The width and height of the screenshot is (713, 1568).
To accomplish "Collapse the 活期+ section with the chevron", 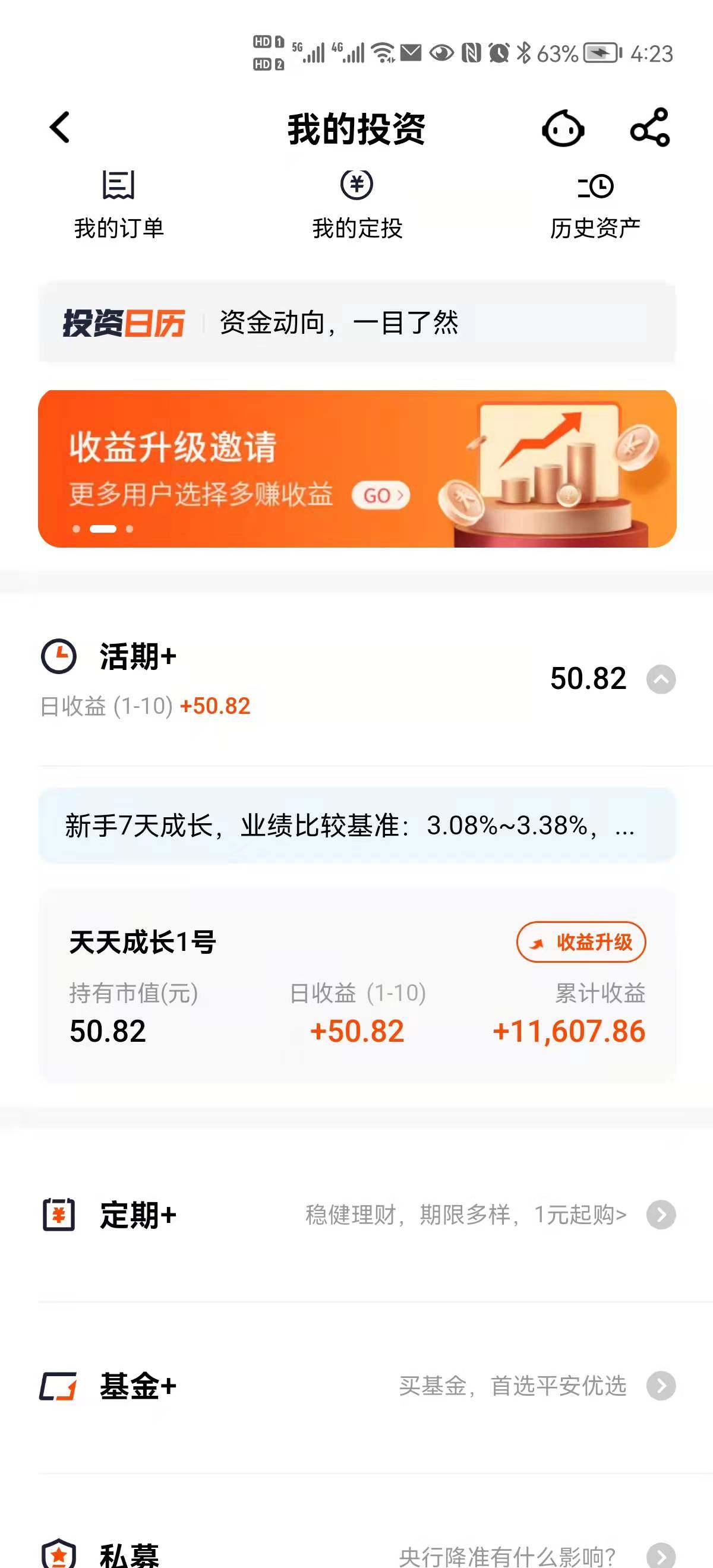I will coord(663,681).
